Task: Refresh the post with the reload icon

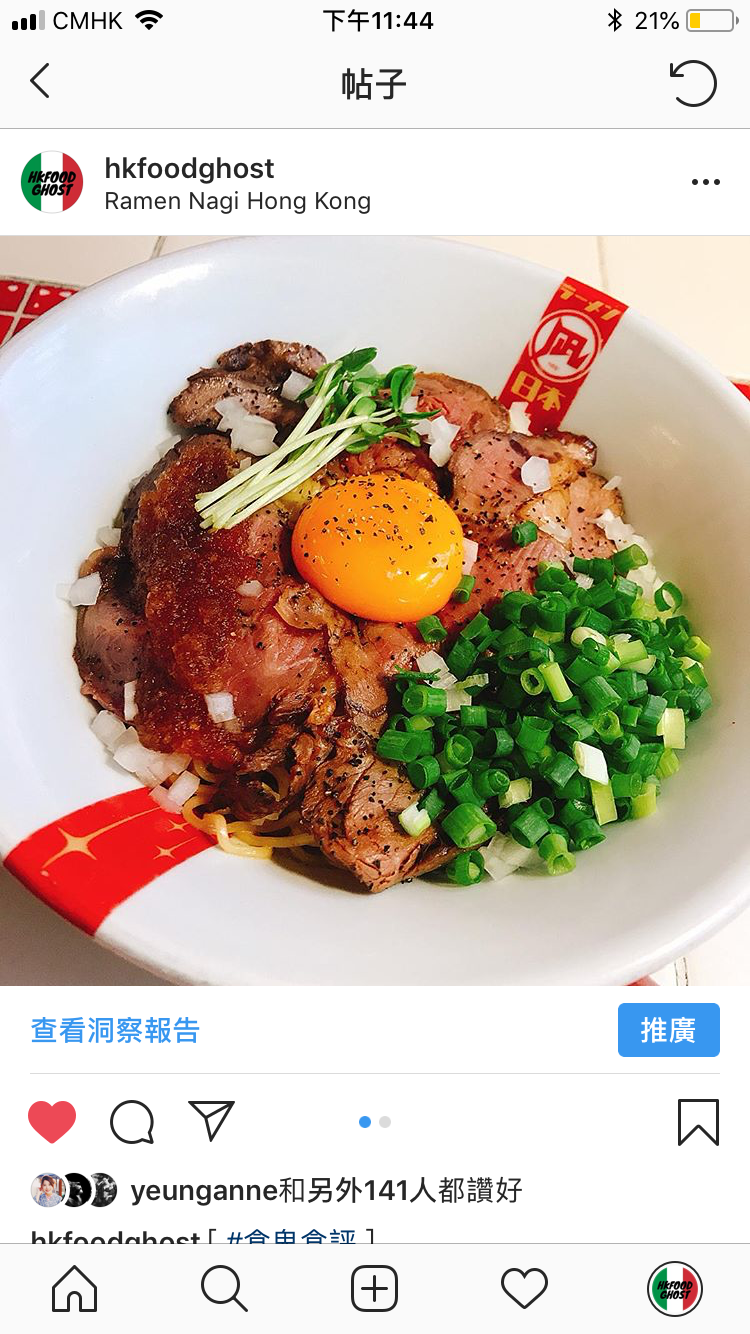Action: [693, 83]
